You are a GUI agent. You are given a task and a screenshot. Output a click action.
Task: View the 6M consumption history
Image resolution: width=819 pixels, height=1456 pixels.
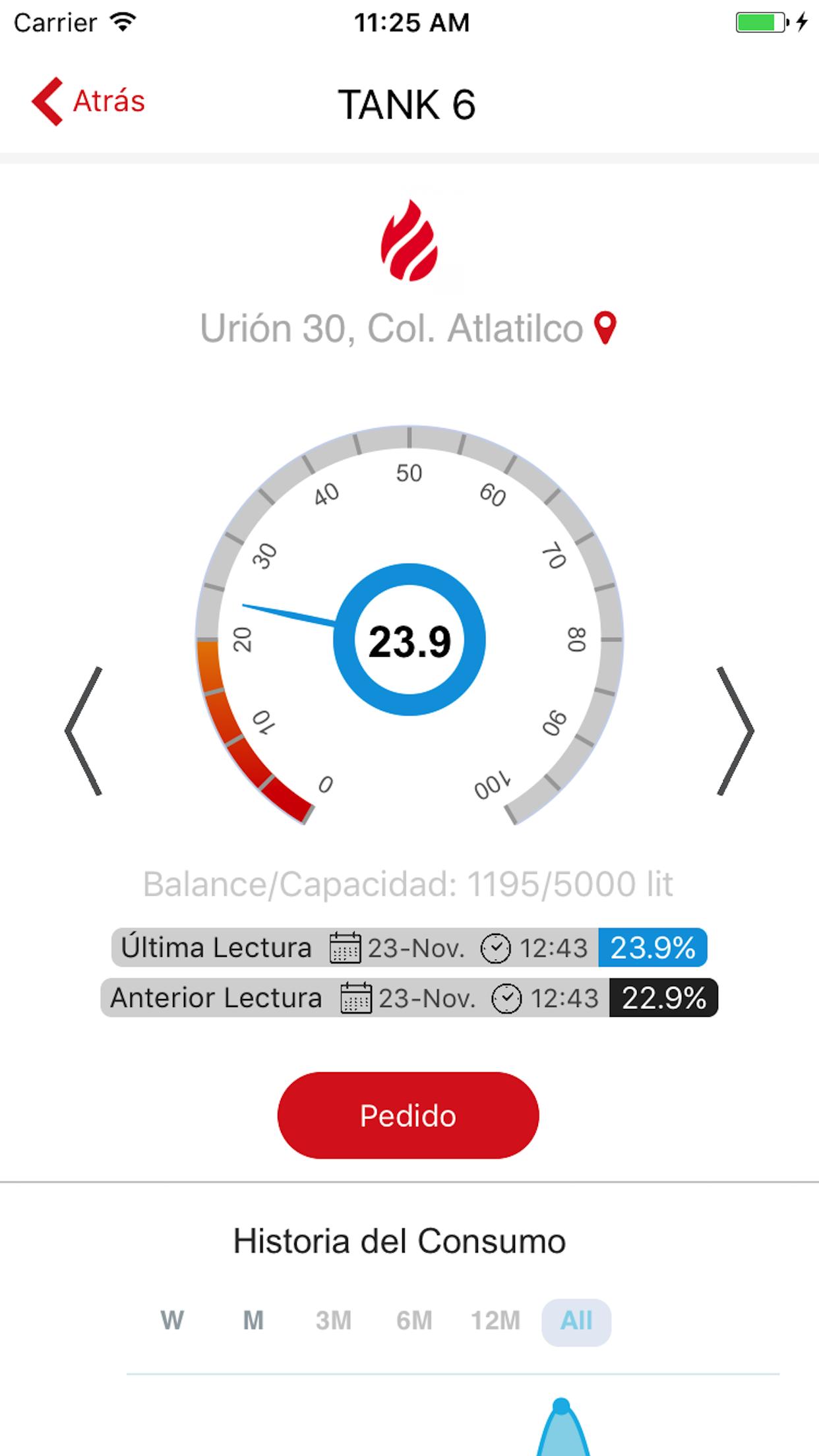coord(414,1321)
